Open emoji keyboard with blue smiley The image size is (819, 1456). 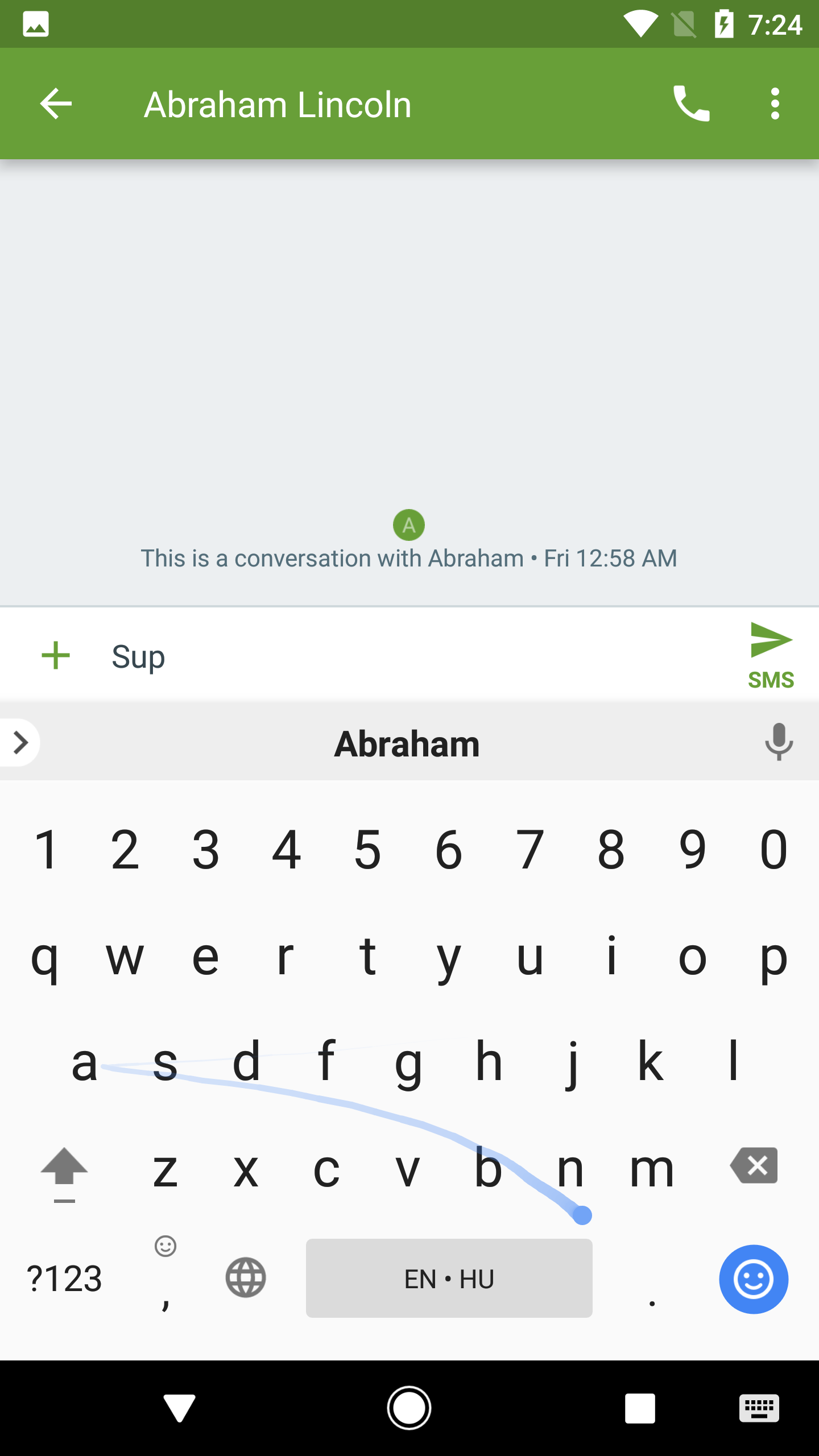click(x=754, y=1279)
